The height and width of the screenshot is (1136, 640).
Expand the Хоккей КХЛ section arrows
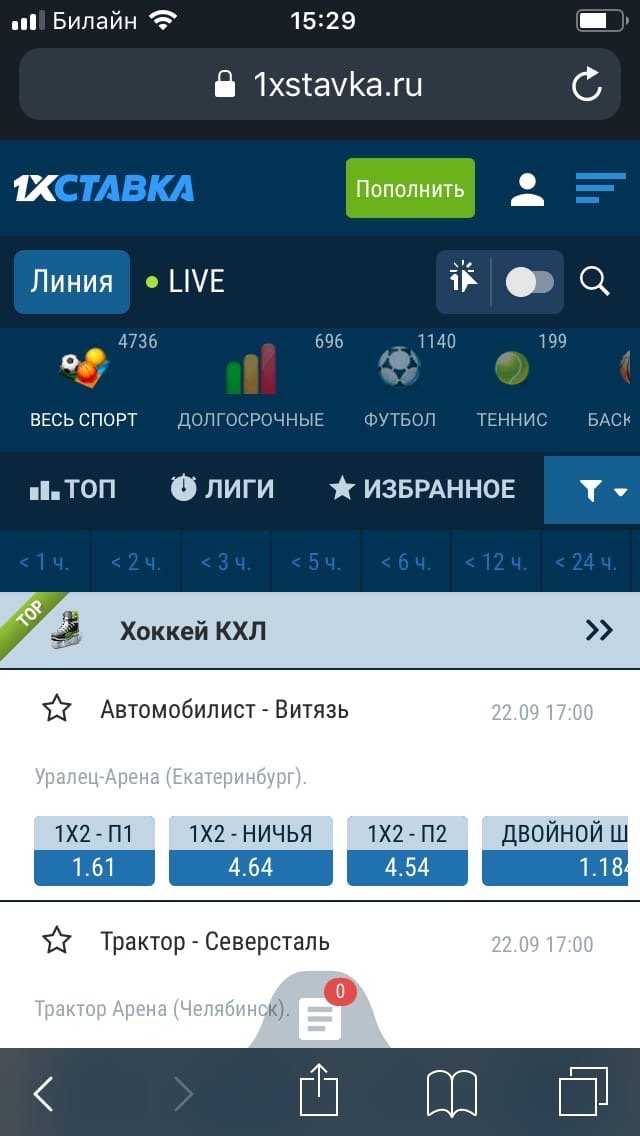point(599,630)
